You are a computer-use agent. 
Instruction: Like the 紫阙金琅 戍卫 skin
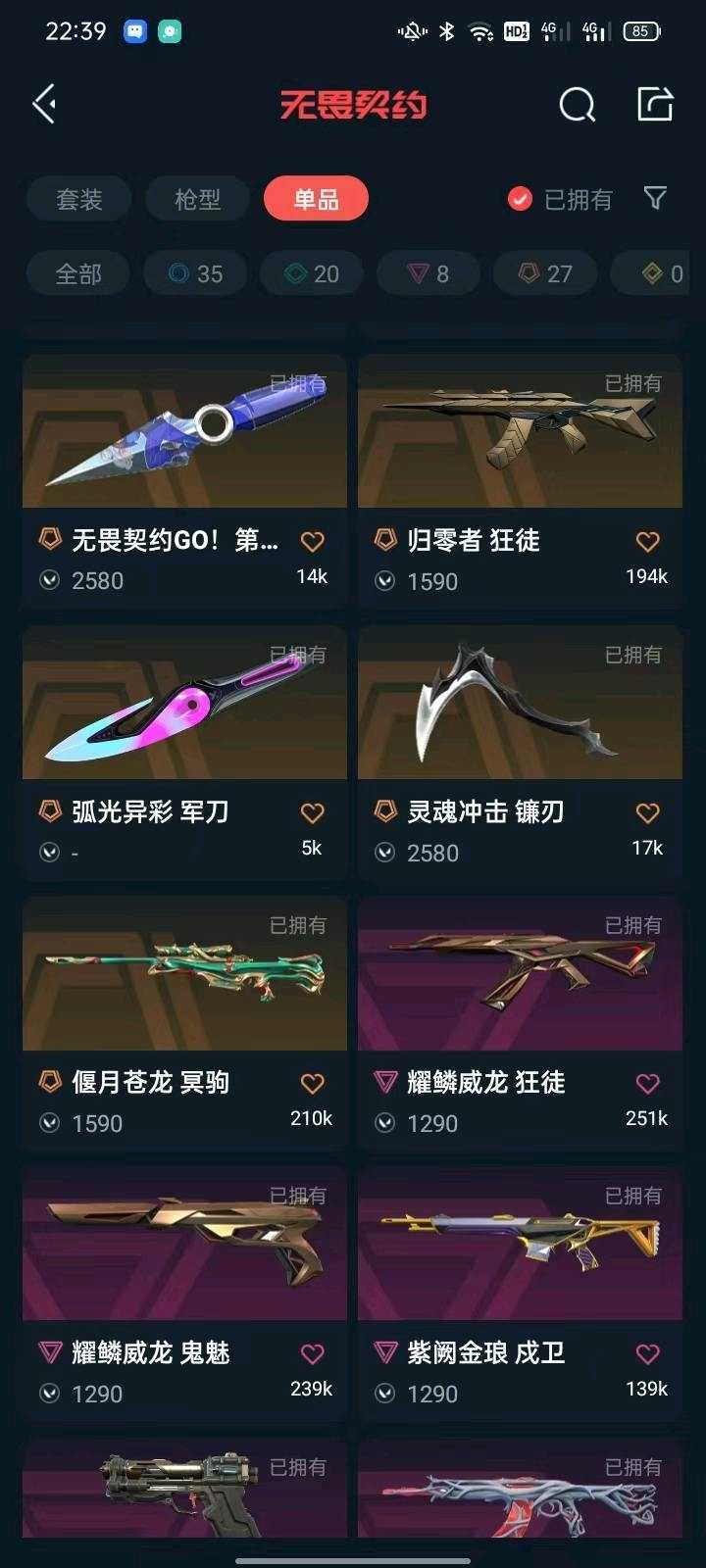(647, 1353)
